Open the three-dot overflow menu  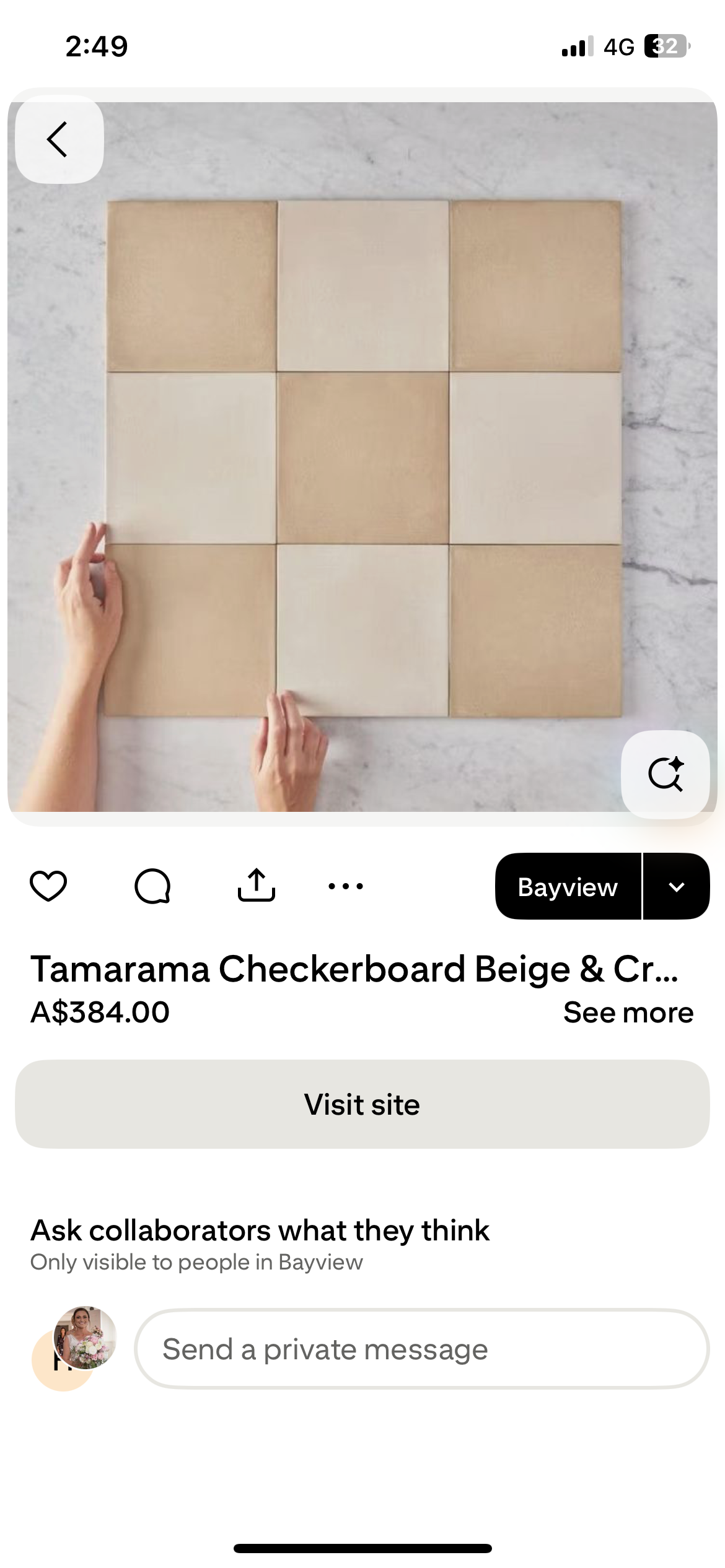(x=346, y=886)
